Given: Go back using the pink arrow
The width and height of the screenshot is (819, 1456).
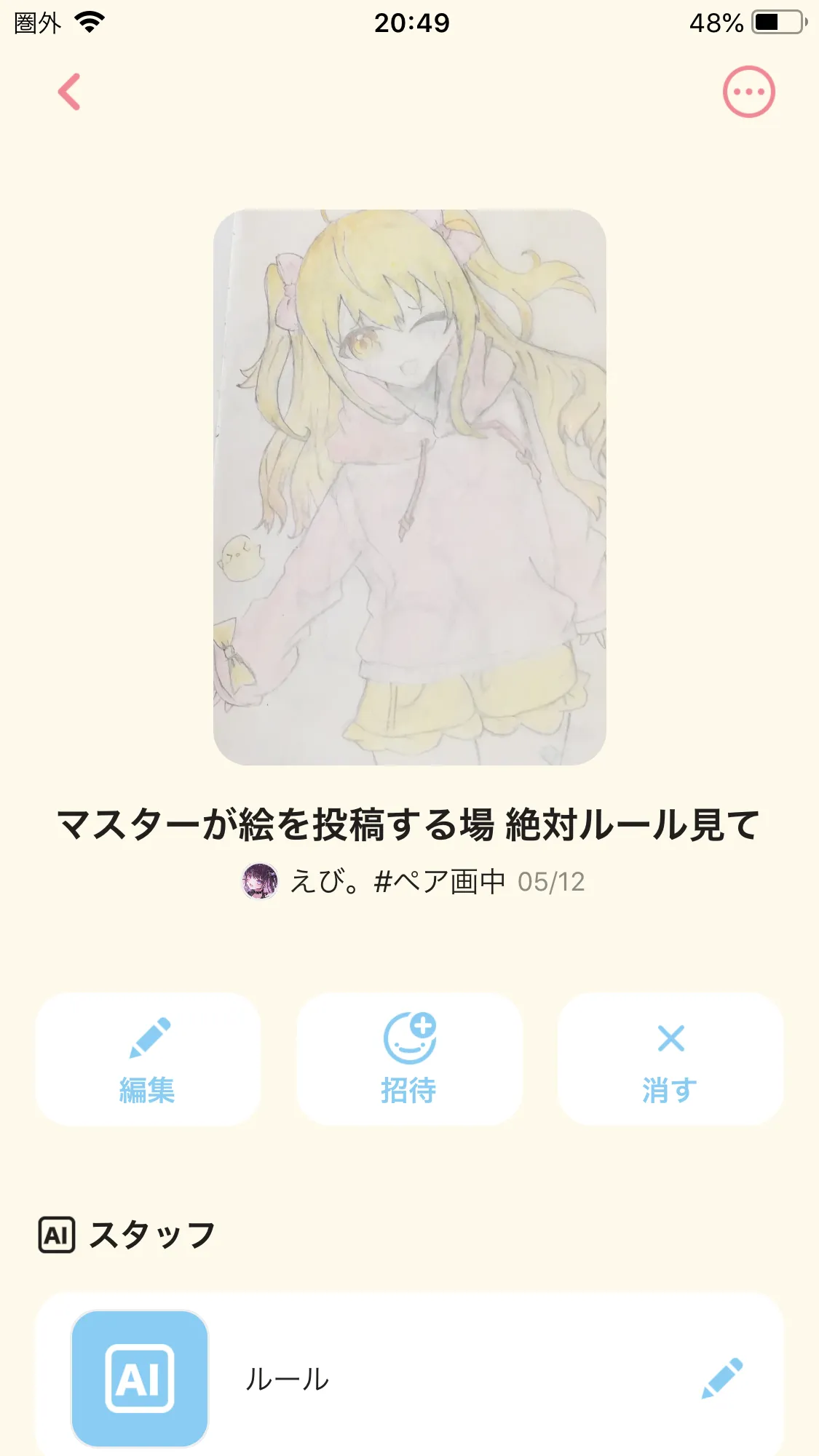Looking at the screenshot, I should 69,92.
